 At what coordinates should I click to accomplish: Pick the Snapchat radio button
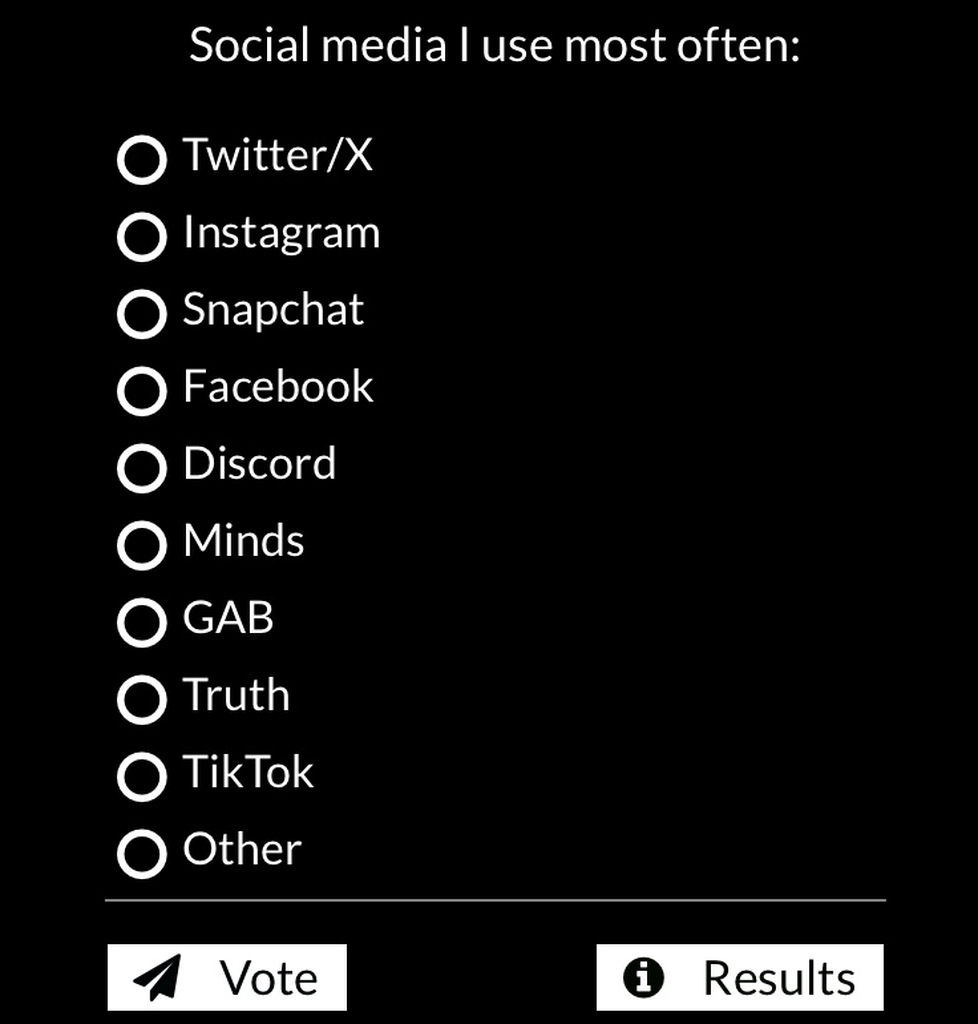tap(142, 314)
